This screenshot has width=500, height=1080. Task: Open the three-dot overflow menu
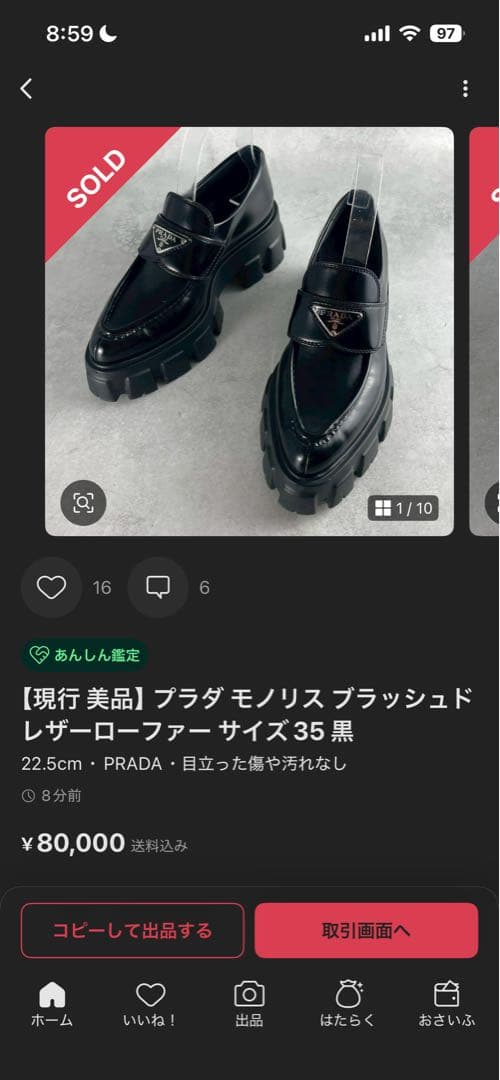tap(466, 89)
